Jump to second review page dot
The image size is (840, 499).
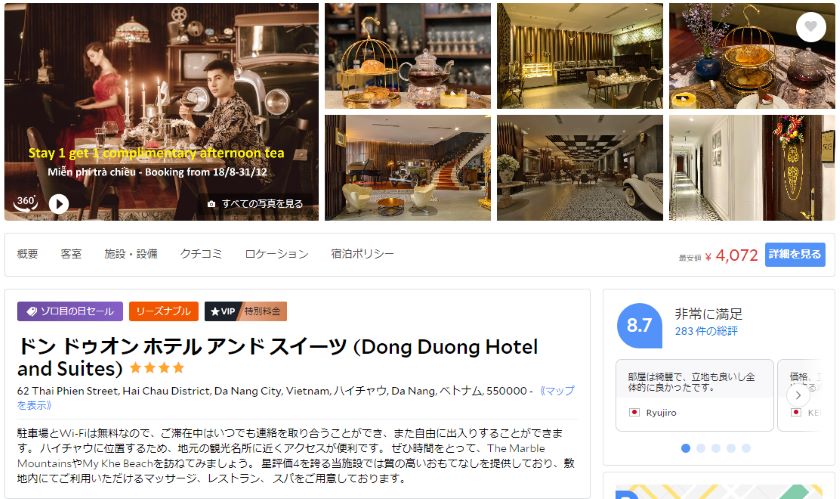coord(701,448)
